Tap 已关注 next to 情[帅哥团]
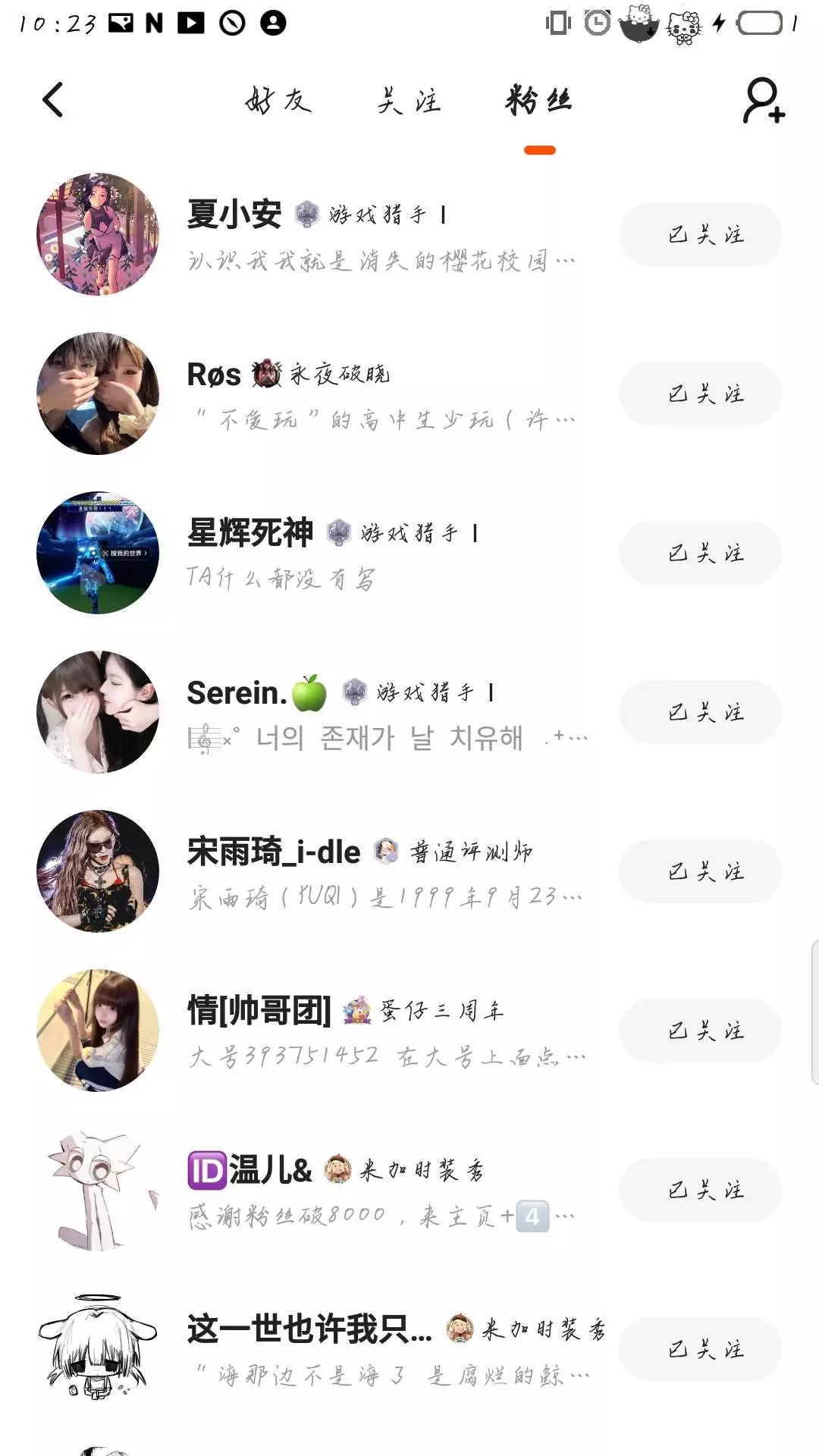 point(700,1031)
